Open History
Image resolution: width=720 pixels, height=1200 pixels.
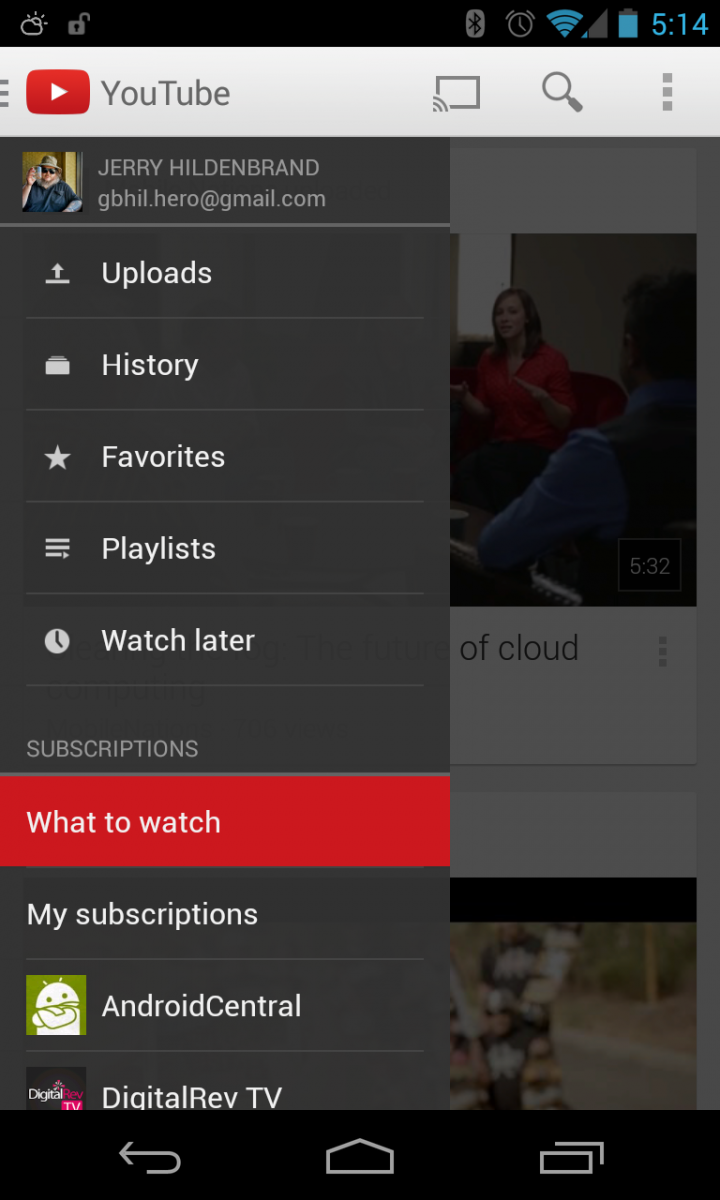[x=225, y=365]
